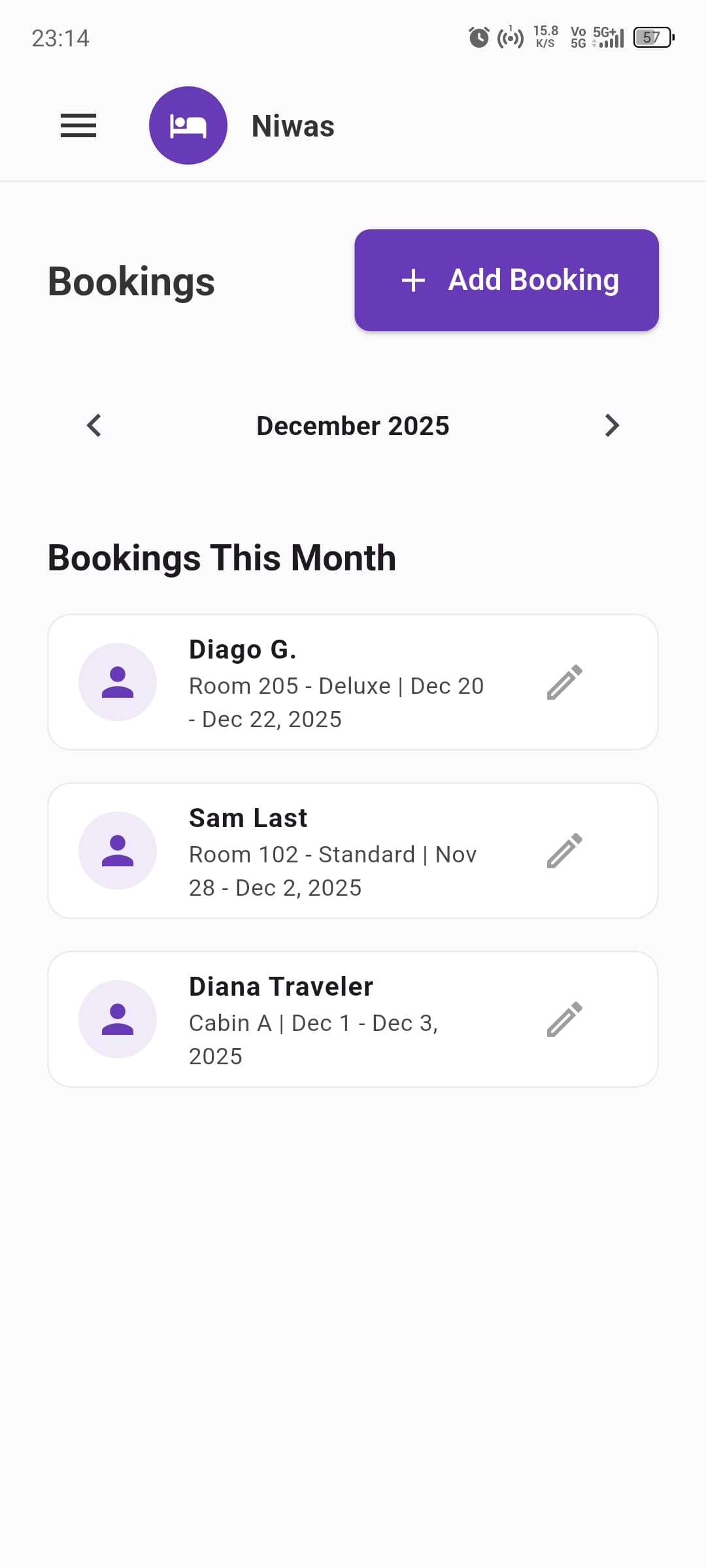Open Diana Traveler's booking edit pencil
This screenshot has width=706, height=1568.
[x=563, y=1019]
